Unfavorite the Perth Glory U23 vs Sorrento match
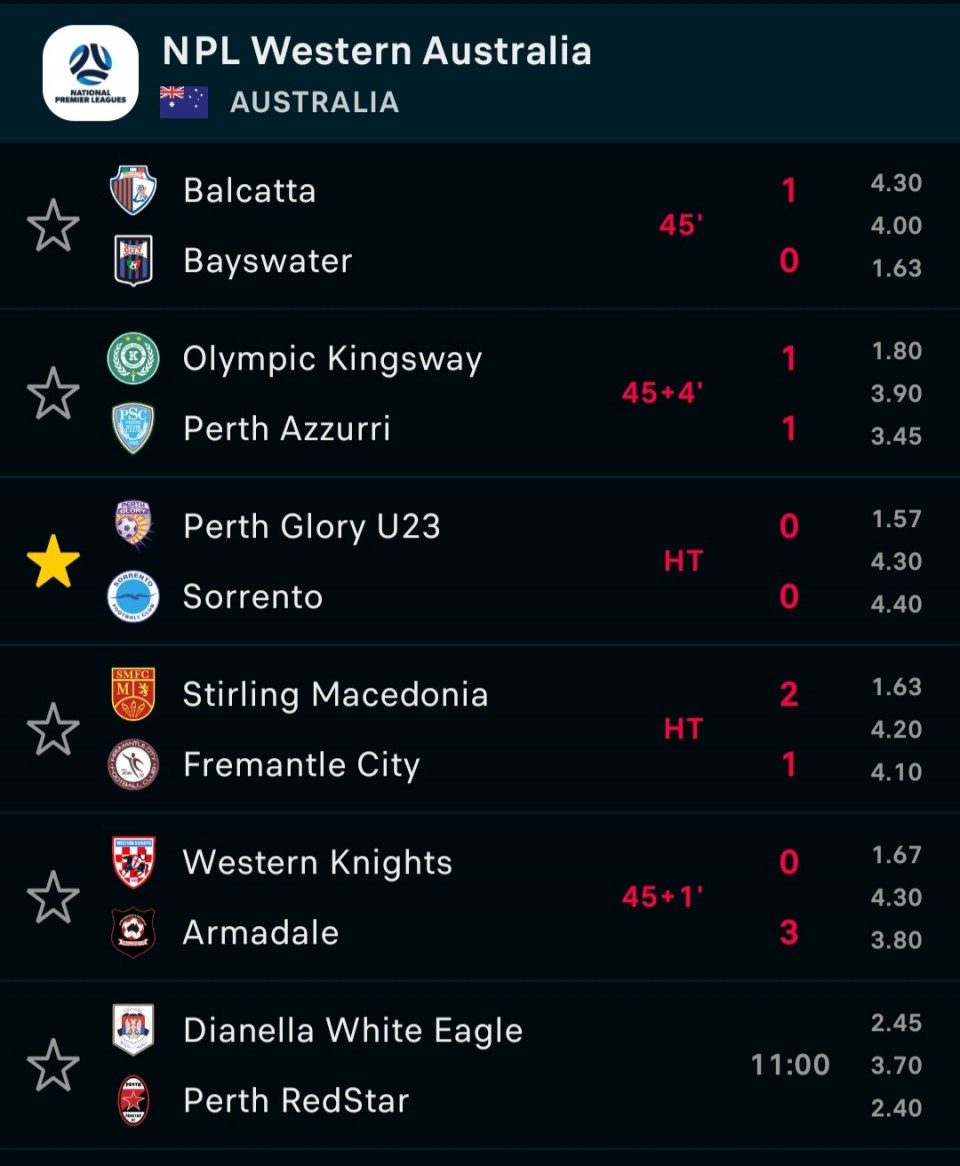The image size is (960, 1166). click(53, 562)
